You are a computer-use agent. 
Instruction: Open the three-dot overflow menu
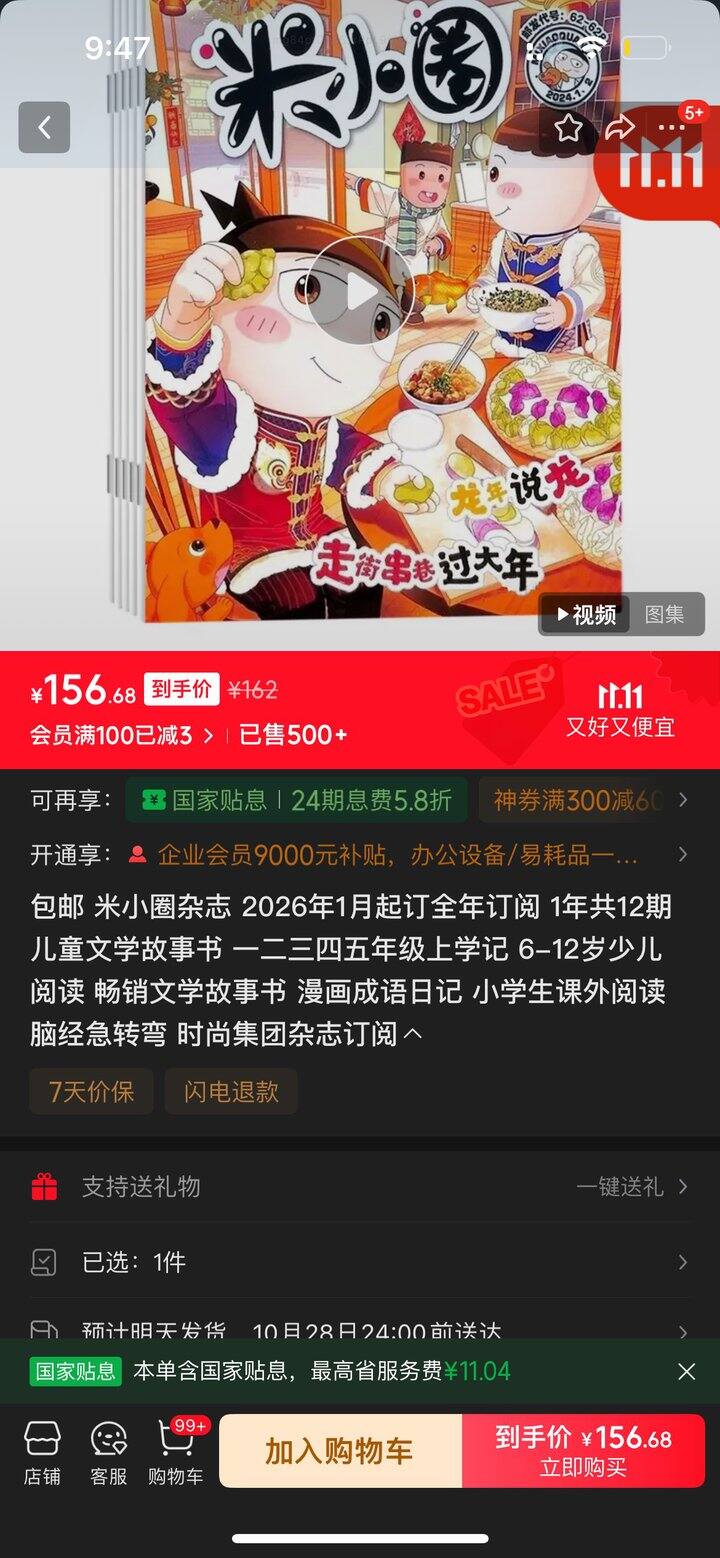coord(672,128)
